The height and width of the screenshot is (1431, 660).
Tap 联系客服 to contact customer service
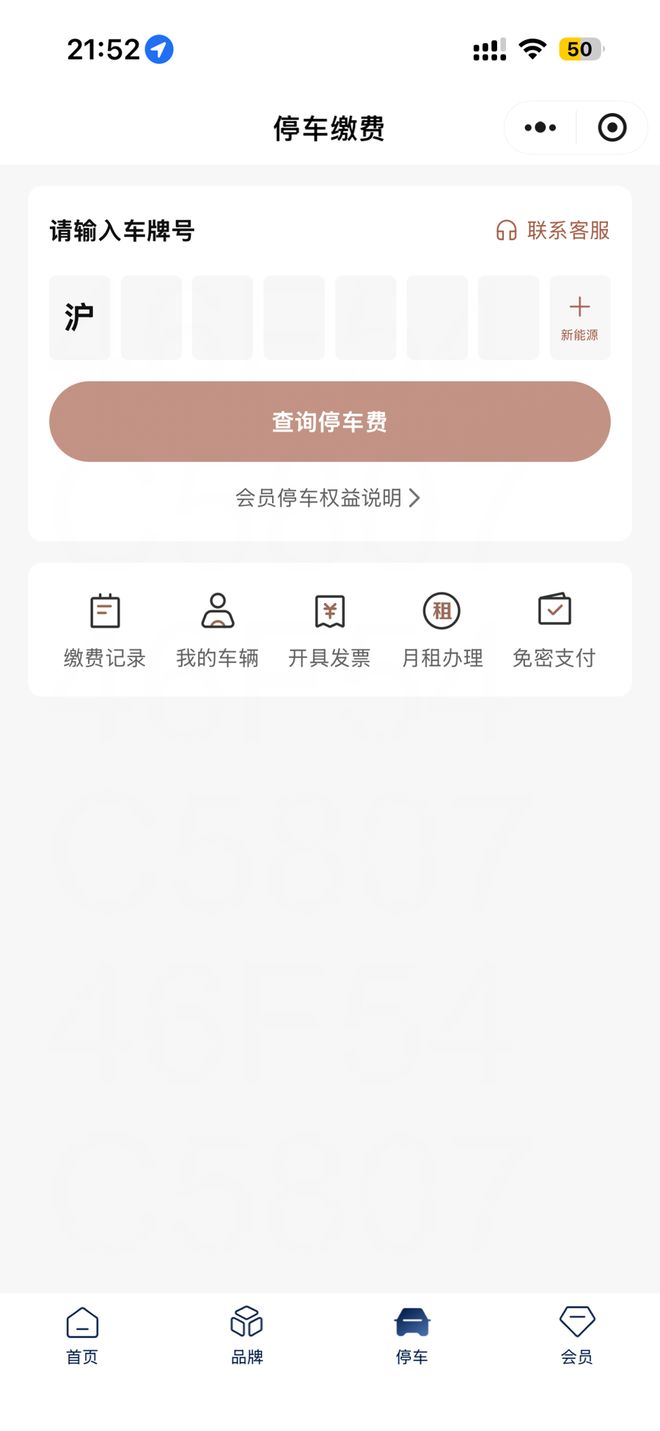pyautogui.click(x=553, y=231)
